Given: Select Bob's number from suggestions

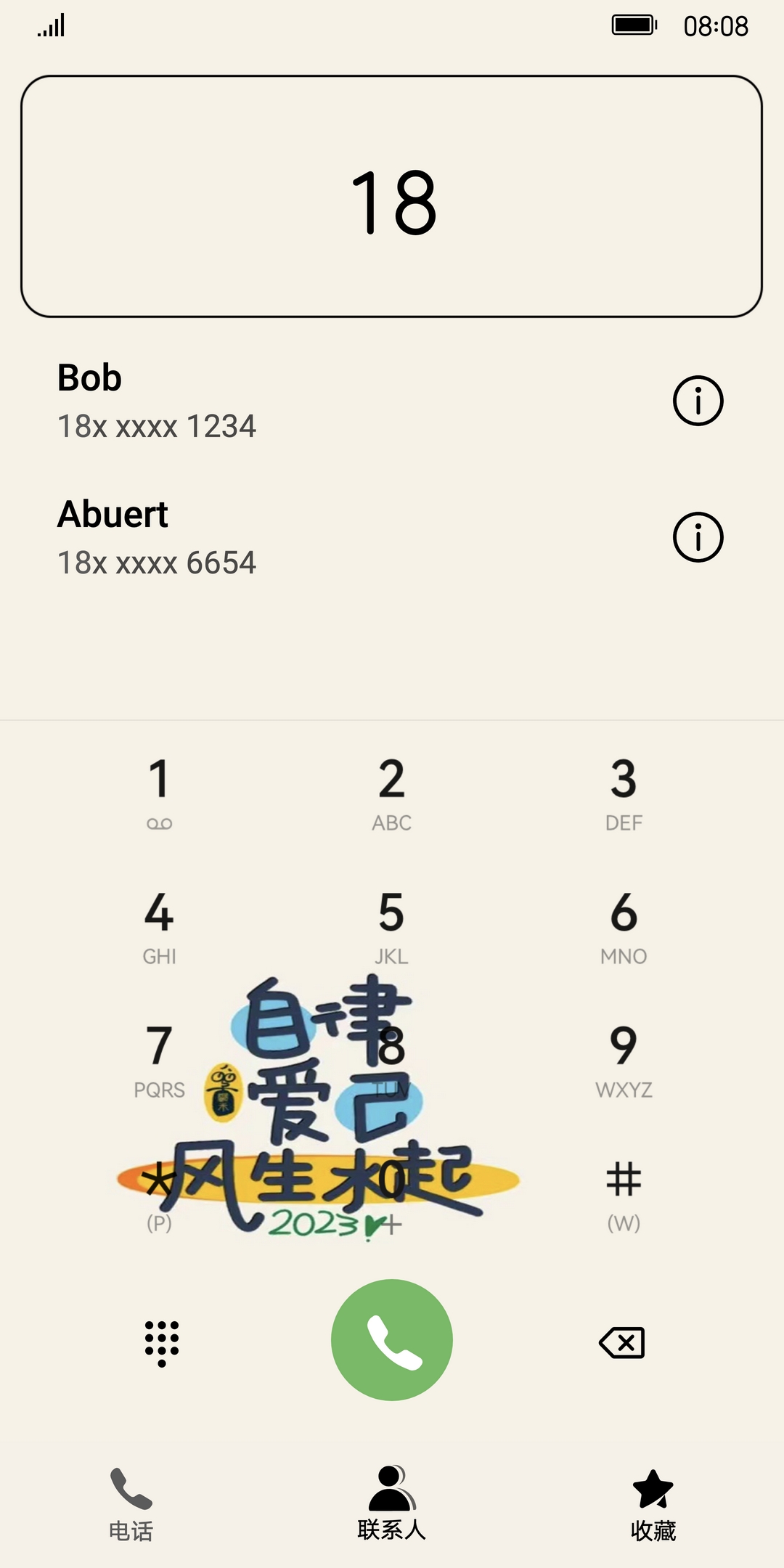Looking at the screenshot, I should coord(290,401).
